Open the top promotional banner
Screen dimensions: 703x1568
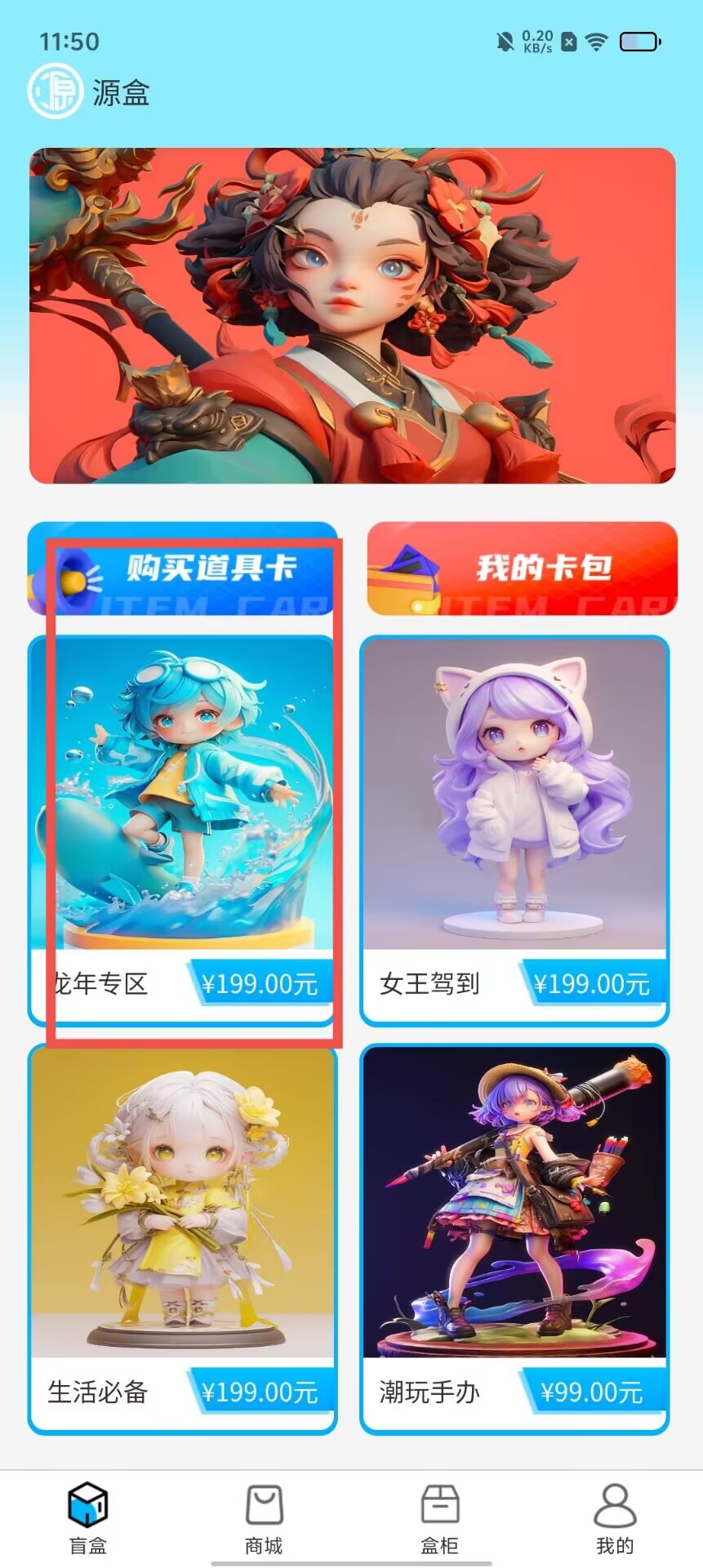pyautogui.click(x=352, y=315)
